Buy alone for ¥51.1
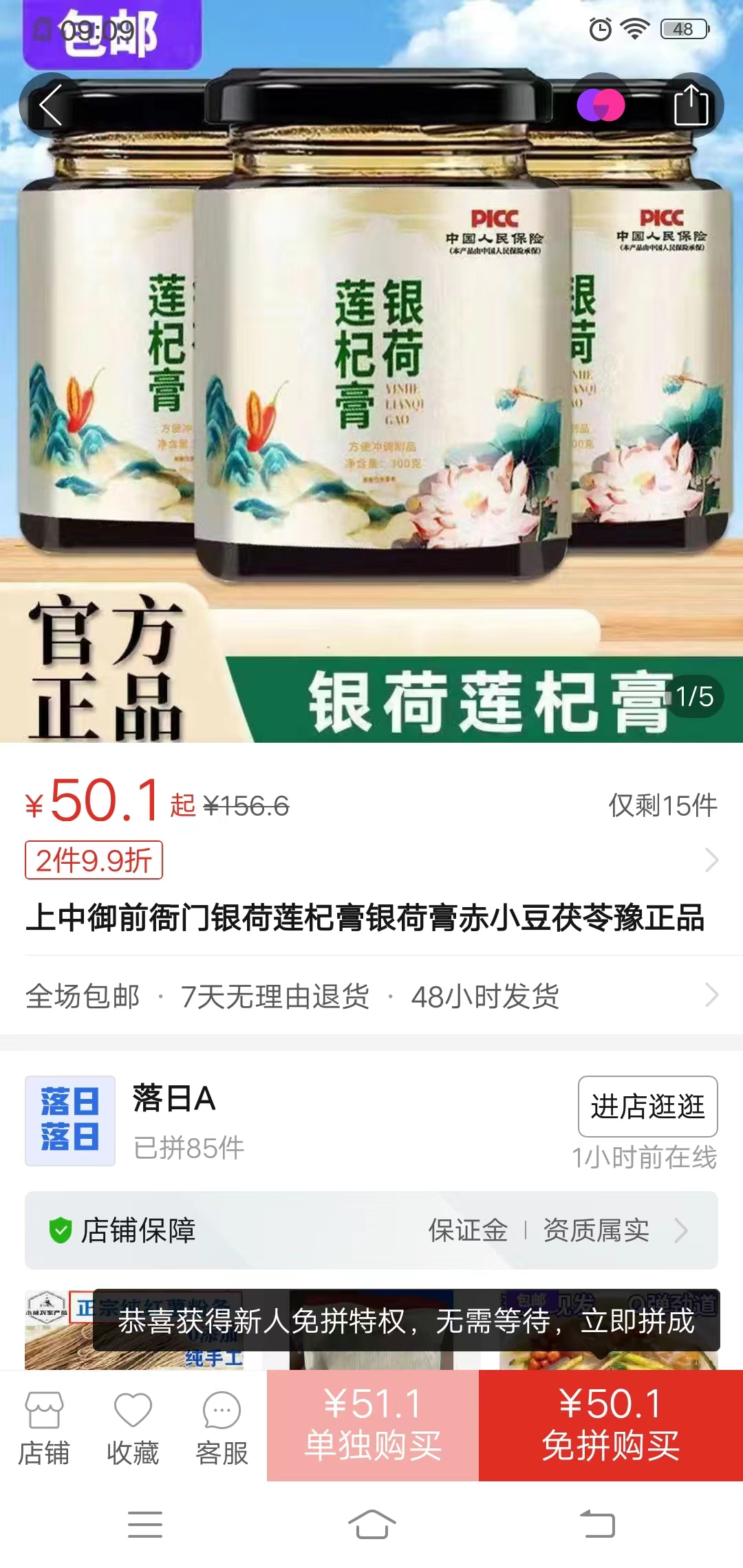Screen dimensions: 743x1568 click(x=373, y=1425)
